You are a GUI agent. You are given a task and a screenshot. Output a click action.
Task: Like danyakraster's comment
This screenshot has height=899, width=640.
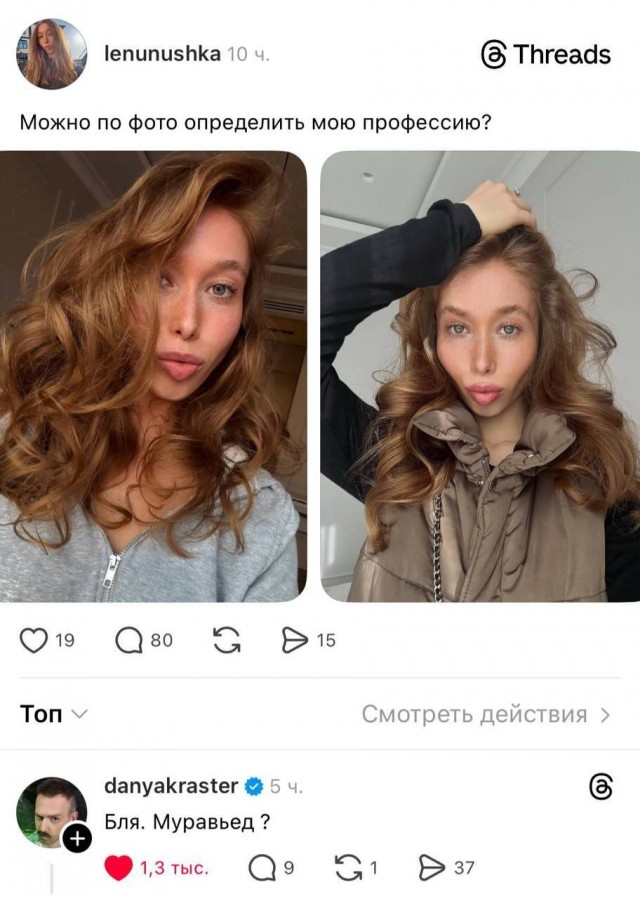pos(119,868)
